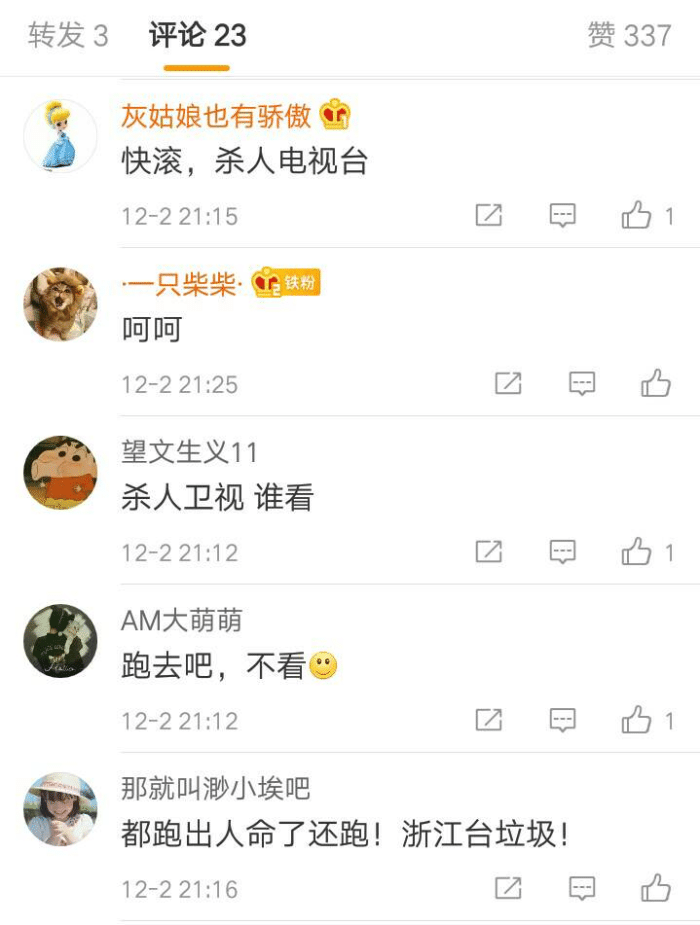Image resolution: width=700 pixels, height=925 pixels.
Task: Repost 灰姑娘也有骄傲's comment
Action: [488, 215]
